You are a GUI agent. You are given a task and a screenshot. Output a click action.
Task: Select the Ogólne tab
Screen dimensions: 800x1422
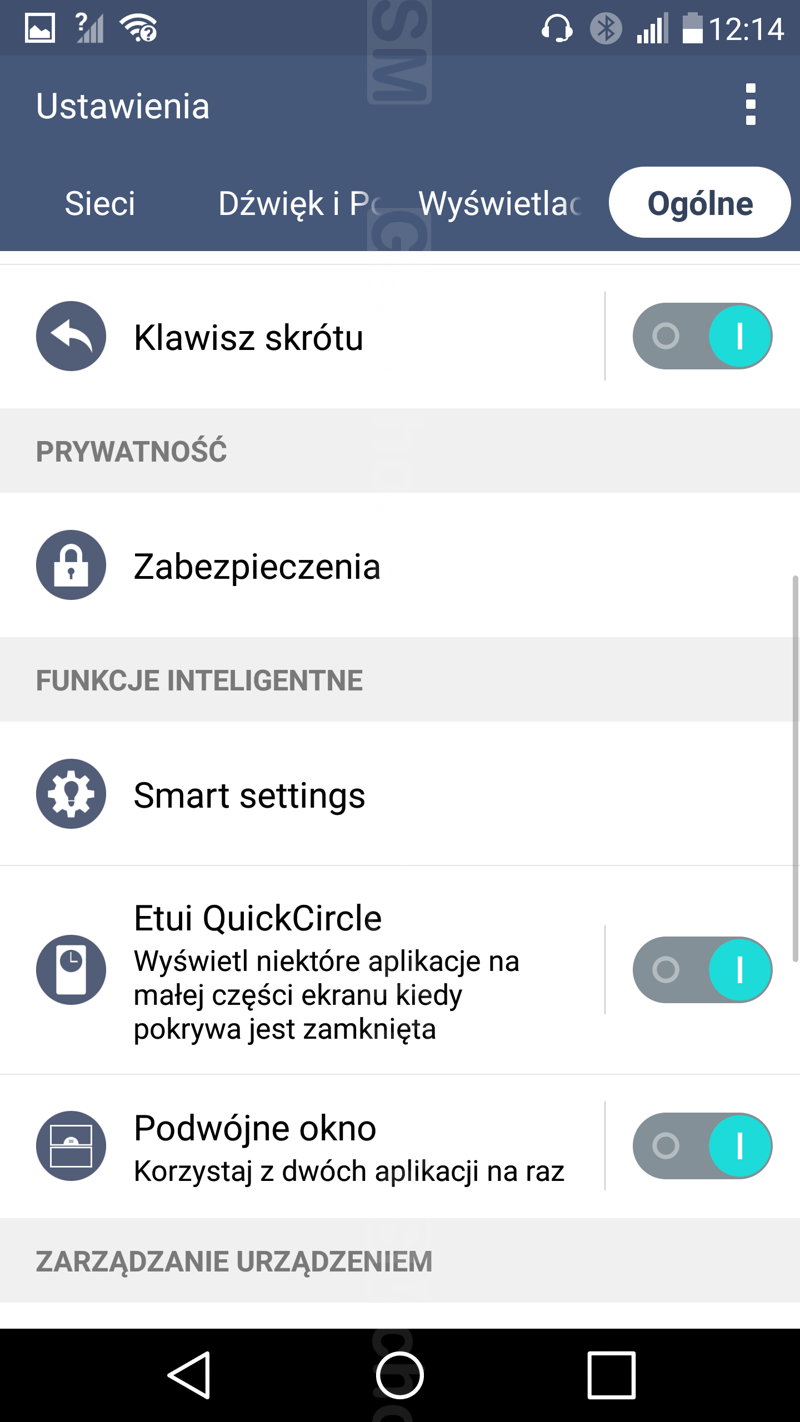700,203
